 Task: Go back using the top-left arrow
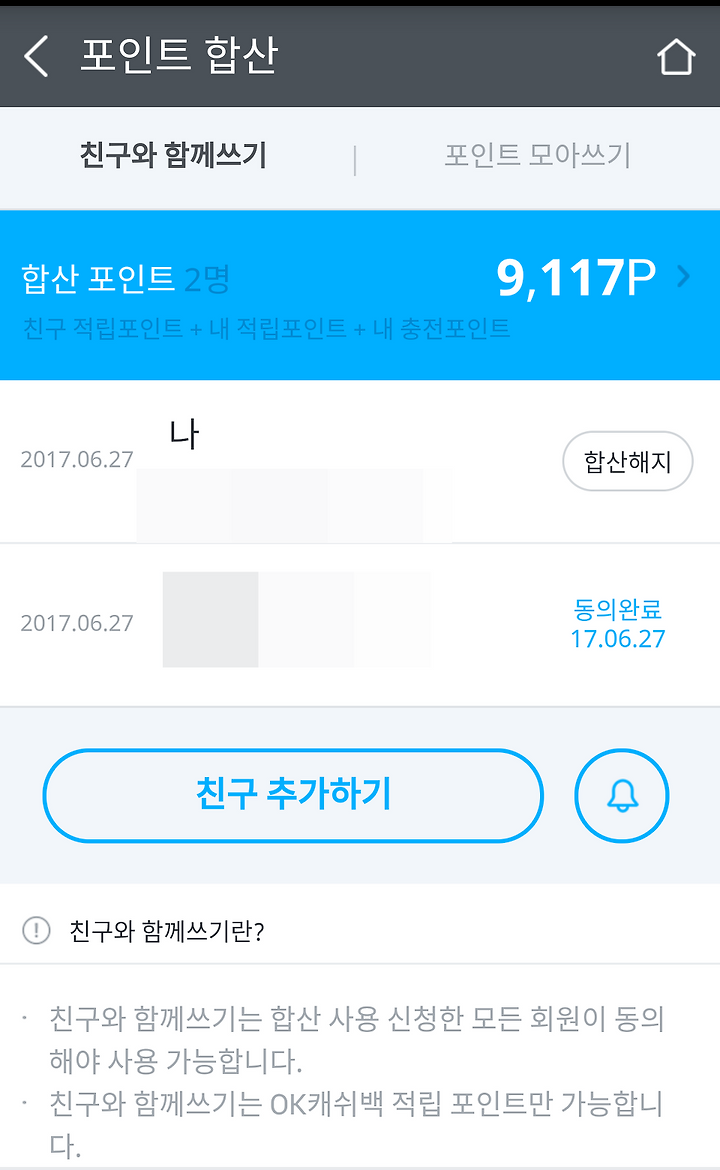tap(36, 56)
